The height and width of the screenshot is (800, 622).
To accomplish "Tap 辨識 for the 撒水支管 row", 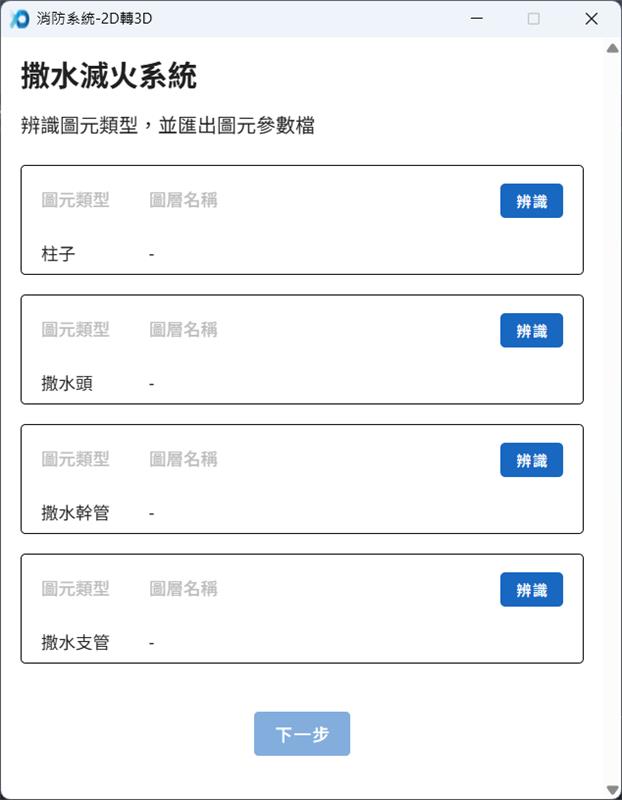I will tap(531, 590).
